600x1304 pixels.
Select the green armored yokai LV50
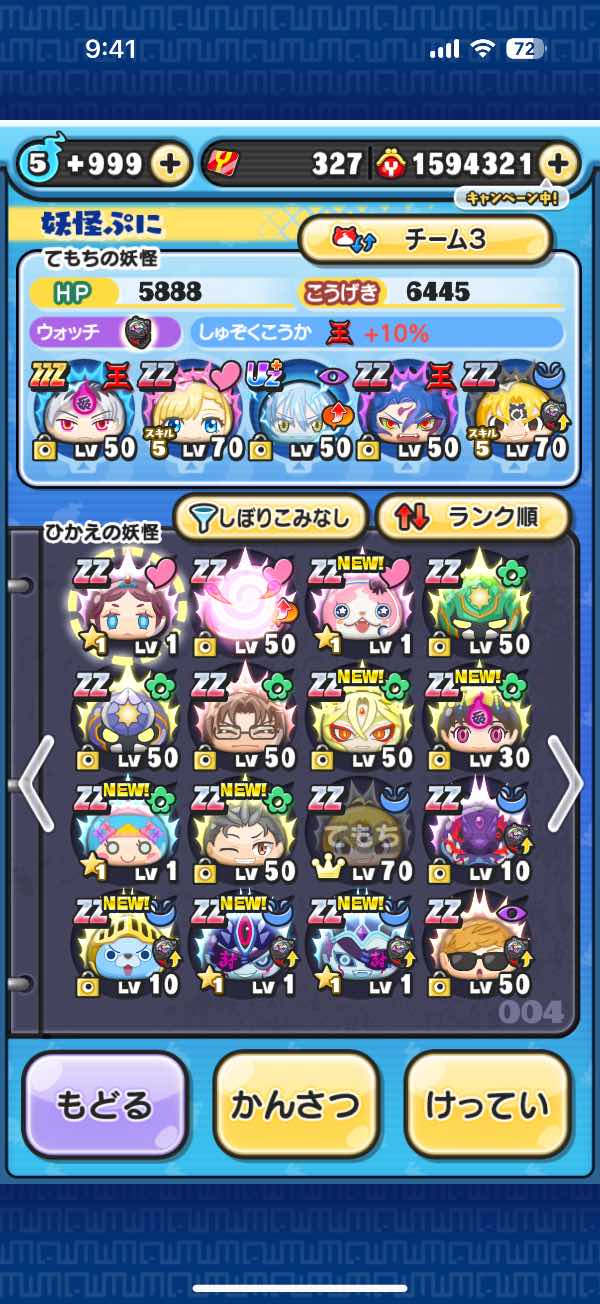478,603
